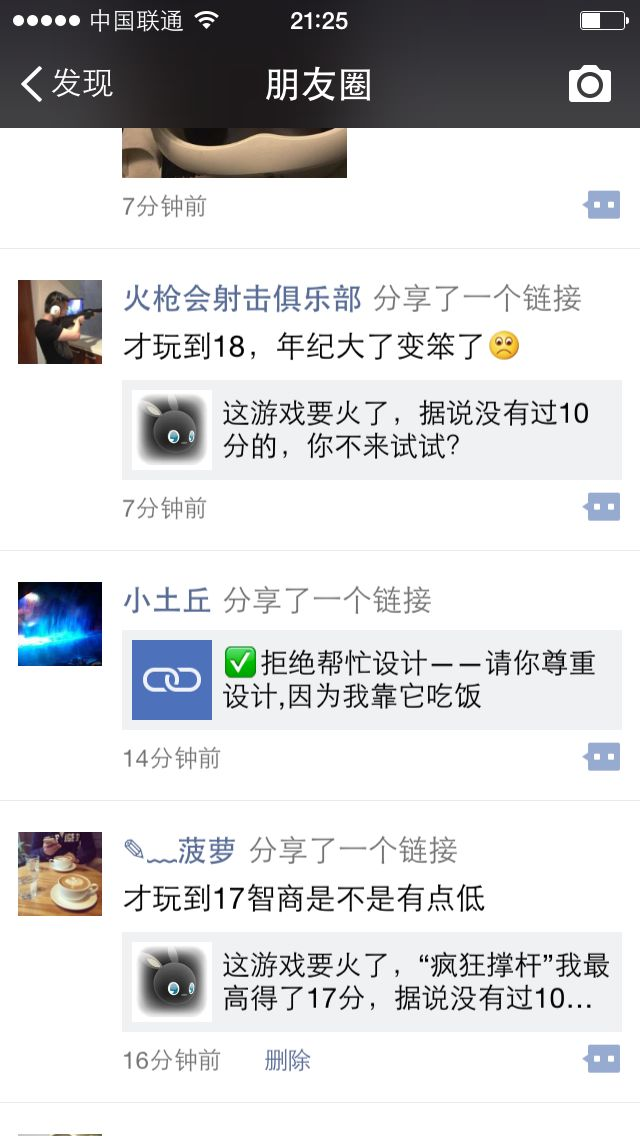Open the camera to post a moment

point(589,84)
